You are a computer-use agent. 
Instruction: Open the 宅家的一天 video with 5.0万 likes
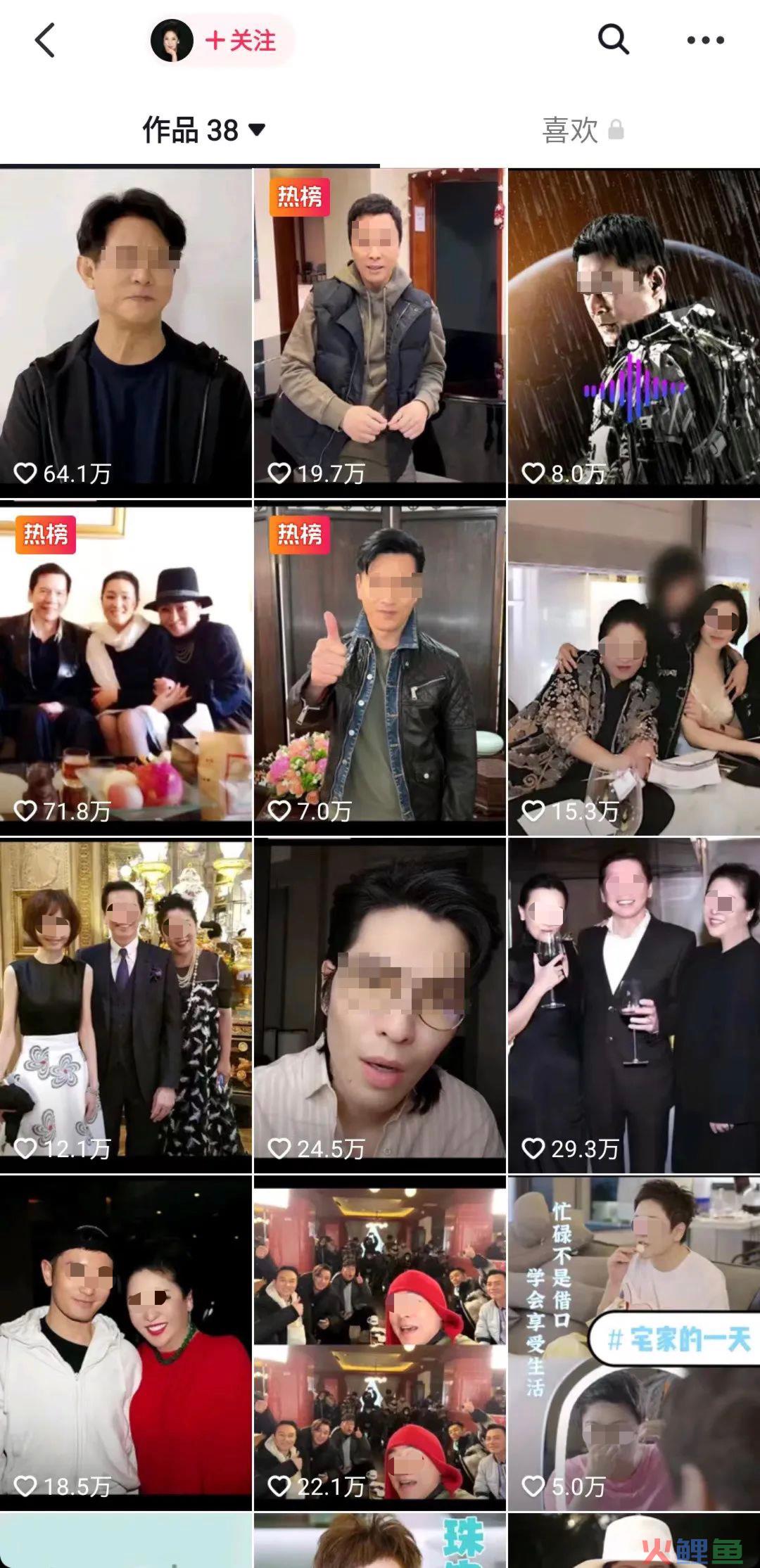pos(633,1342)
